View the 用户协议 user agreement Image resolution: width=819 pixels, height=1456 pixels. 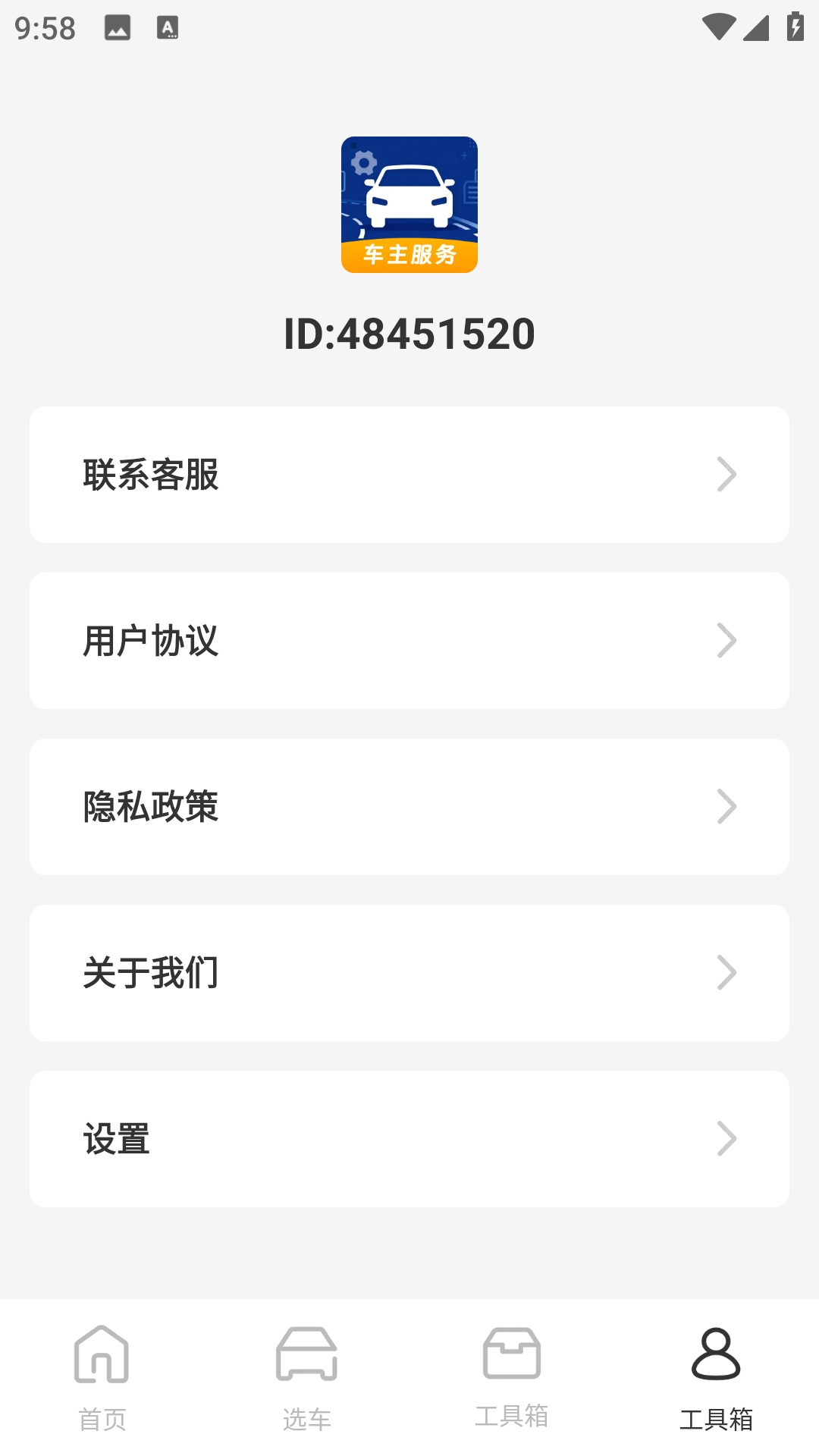pos(409,641)
